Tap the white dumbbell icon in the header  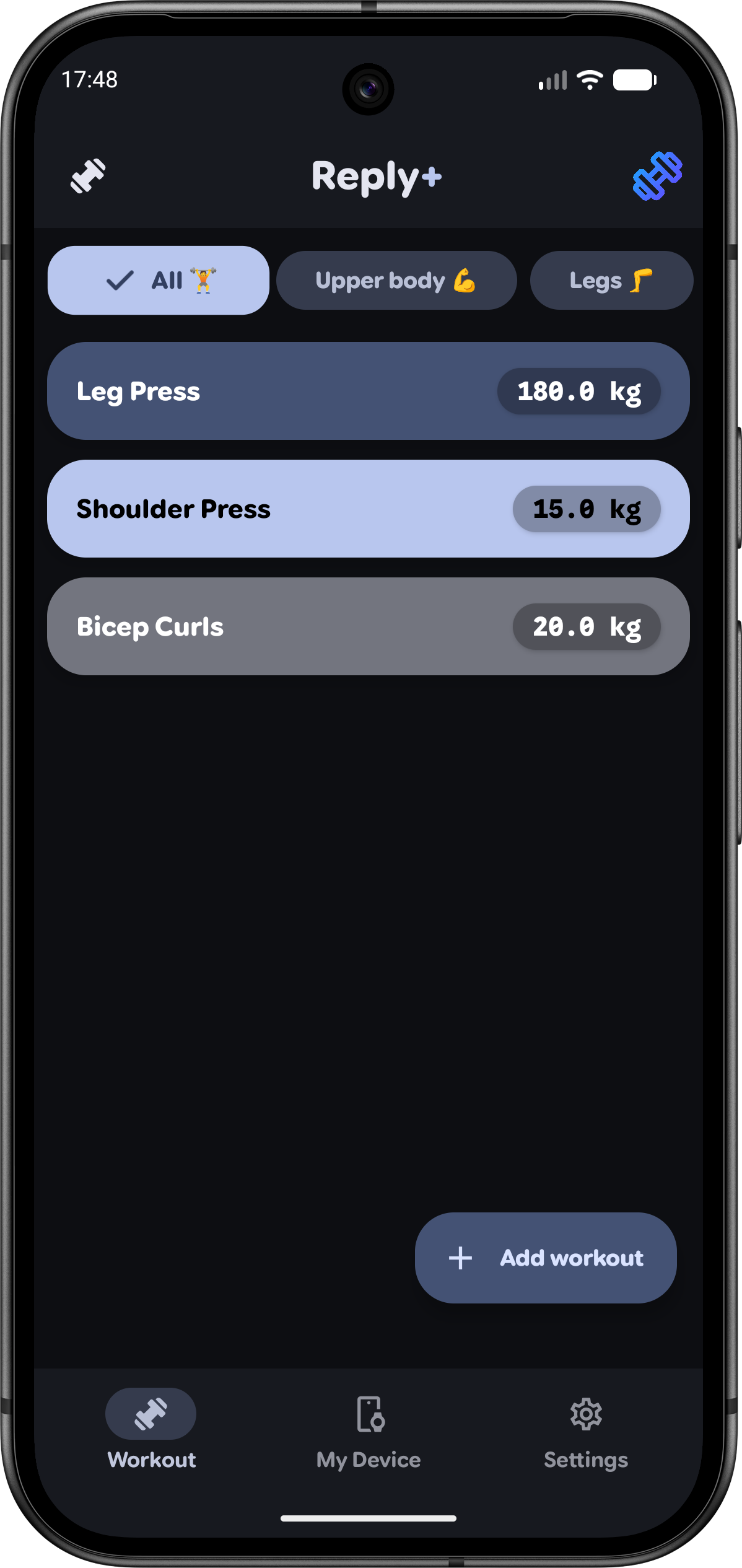88,177
